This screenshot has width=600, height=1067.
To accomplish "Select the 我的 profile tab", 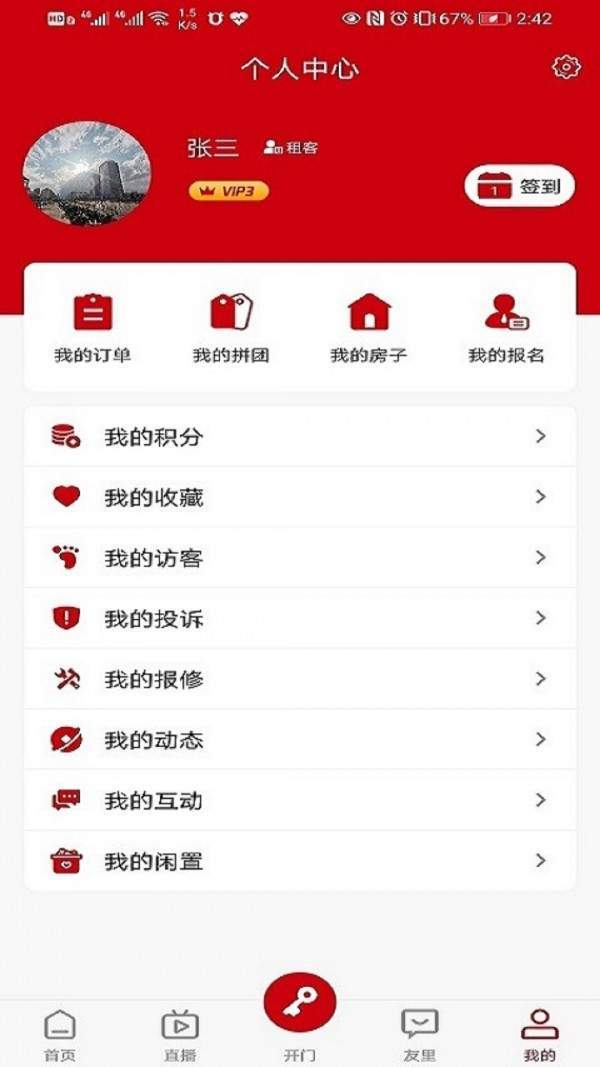I will 540,1033.
